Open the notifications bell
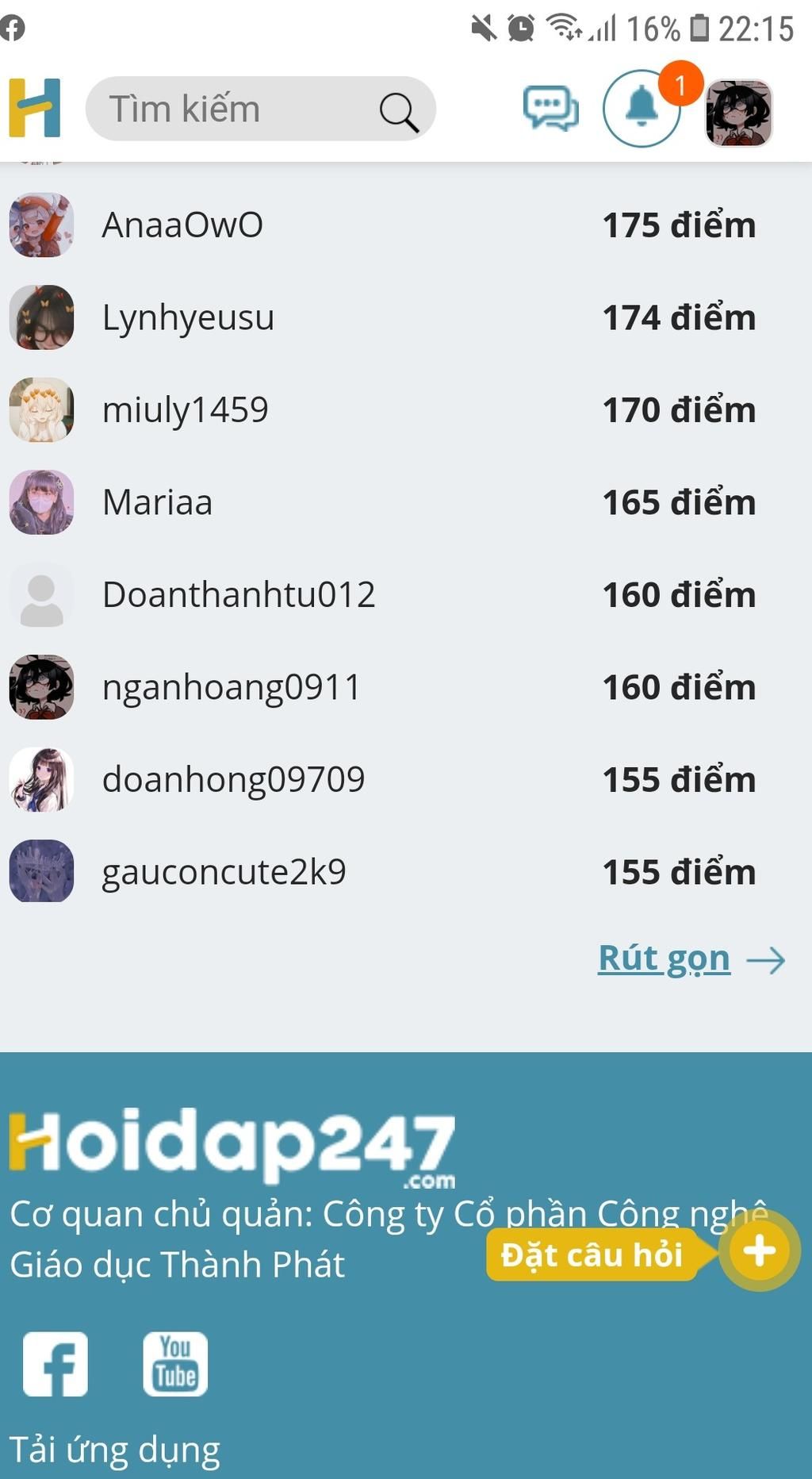 pyautogui.click(x=642, y=109)
